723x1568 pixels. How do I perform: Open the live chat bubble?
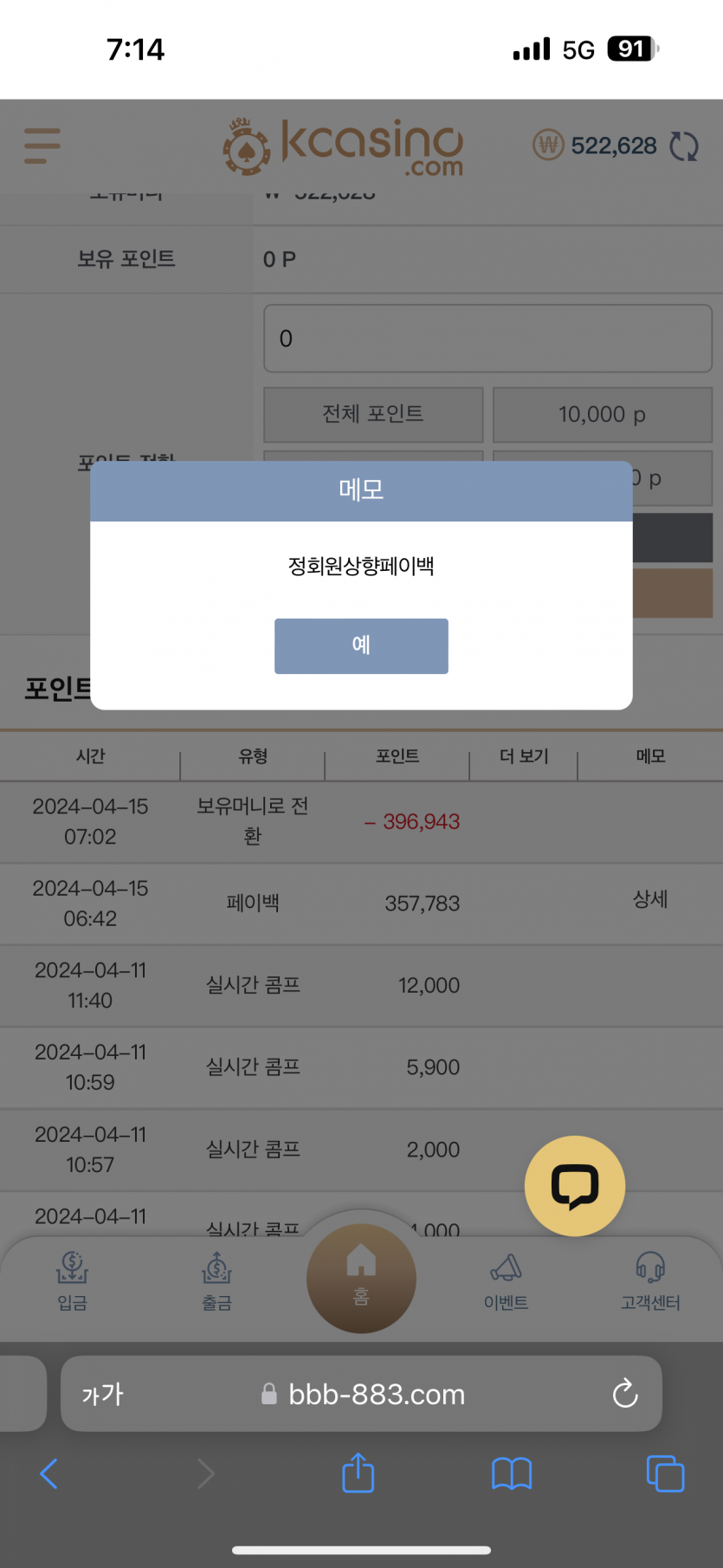point(575,1185)
